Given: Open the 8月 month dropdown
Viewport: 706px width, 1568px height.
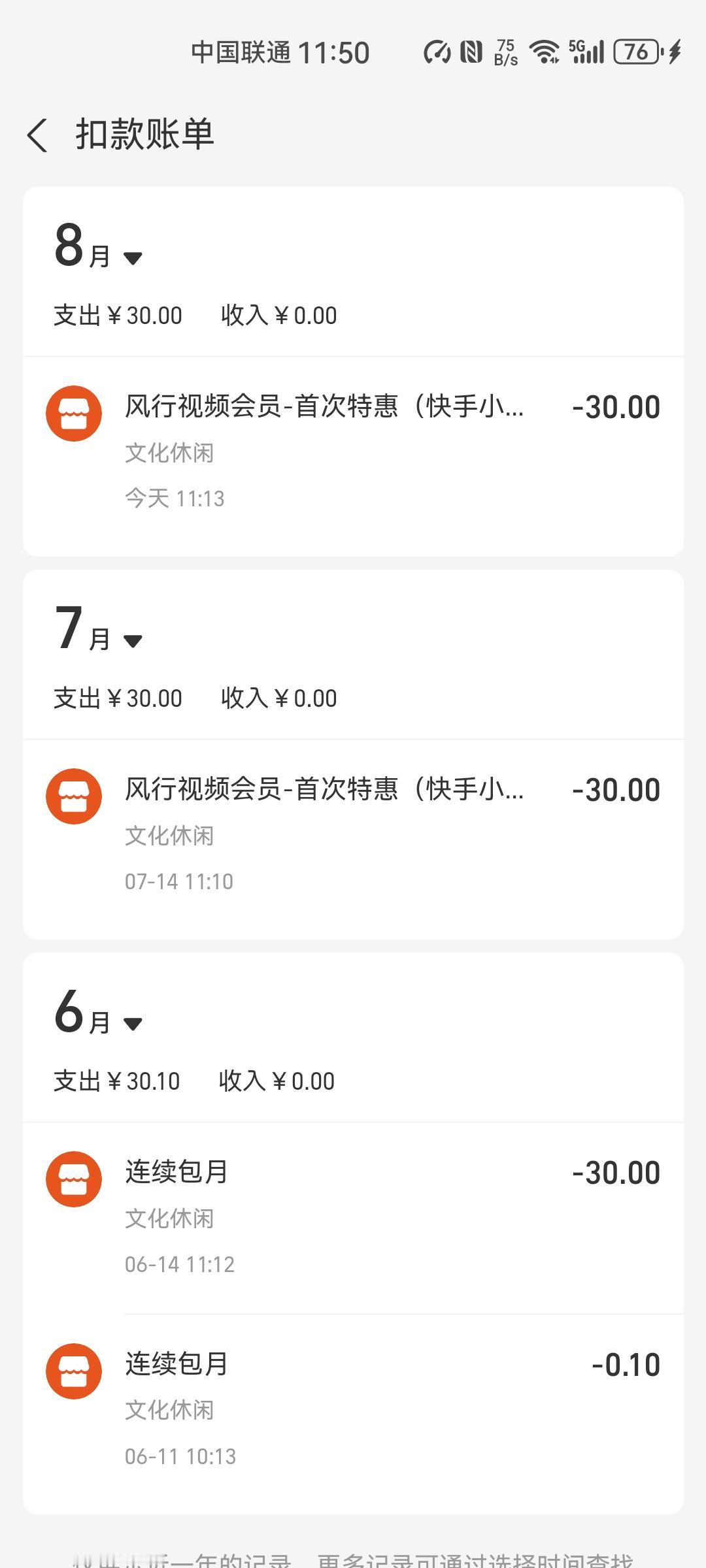Looking at the screenshot, I should point(99,246).
